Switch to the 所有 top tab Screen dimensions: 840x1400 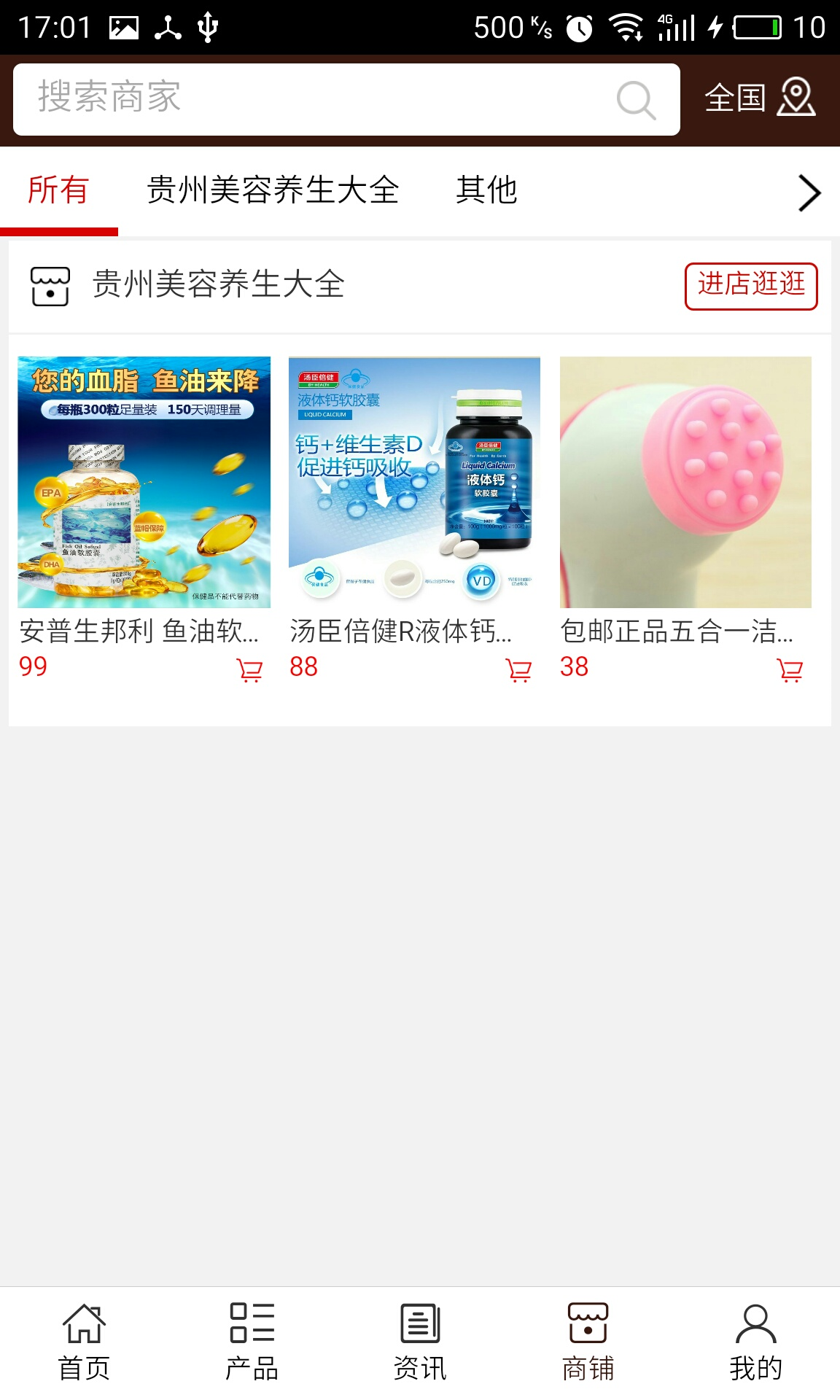pyautogui.click(x=58, y=191)
